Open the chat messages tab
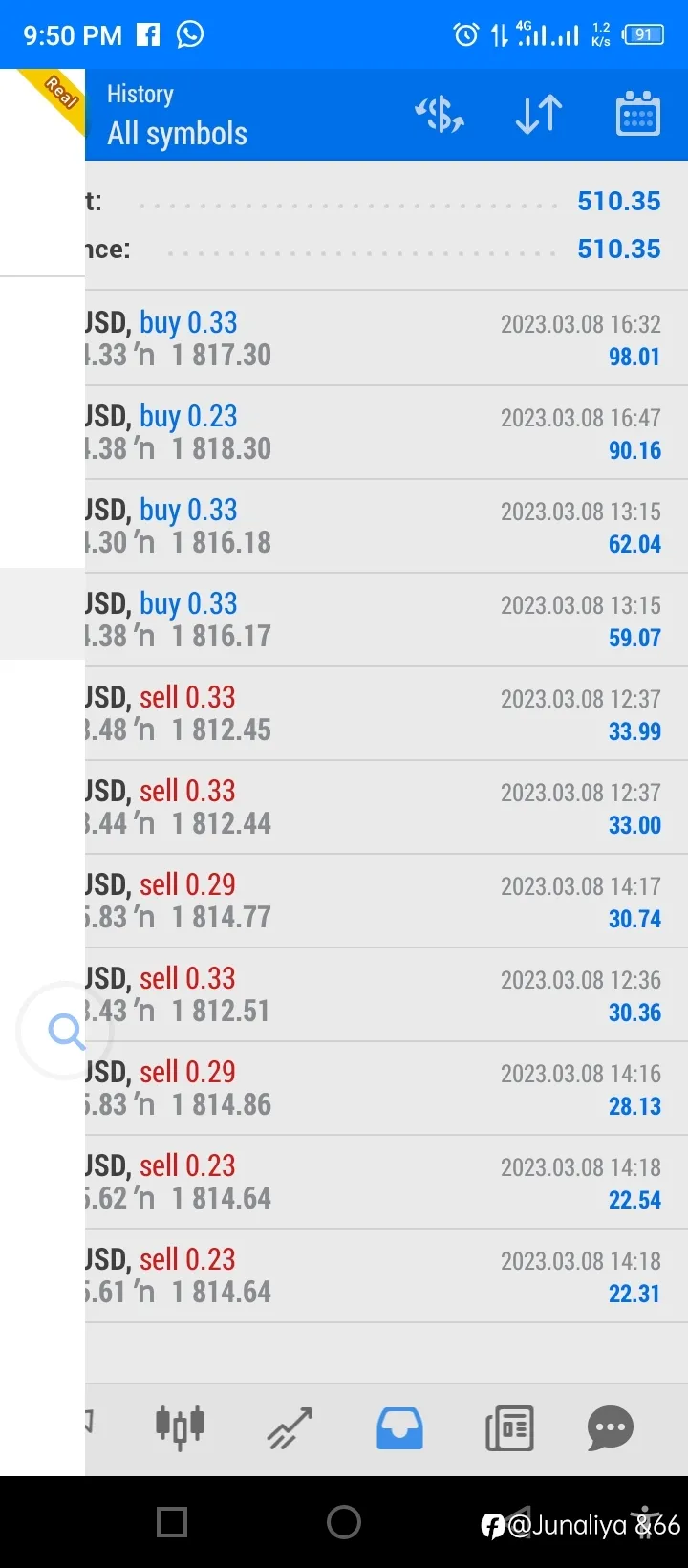688x1568 pixels. 611,1428
